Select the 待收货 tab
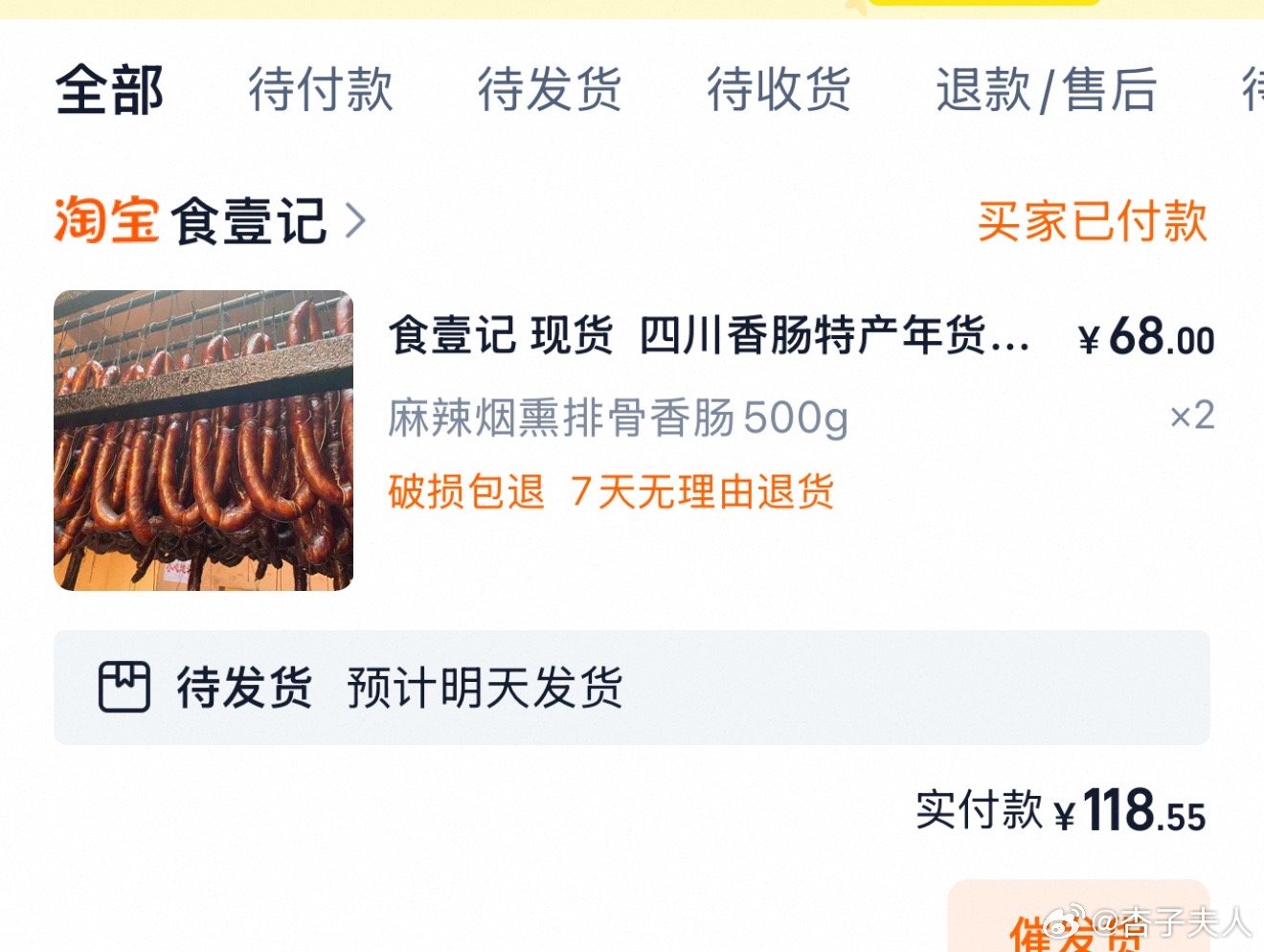Screen dimensions: 1264x952 coord(779,90)
